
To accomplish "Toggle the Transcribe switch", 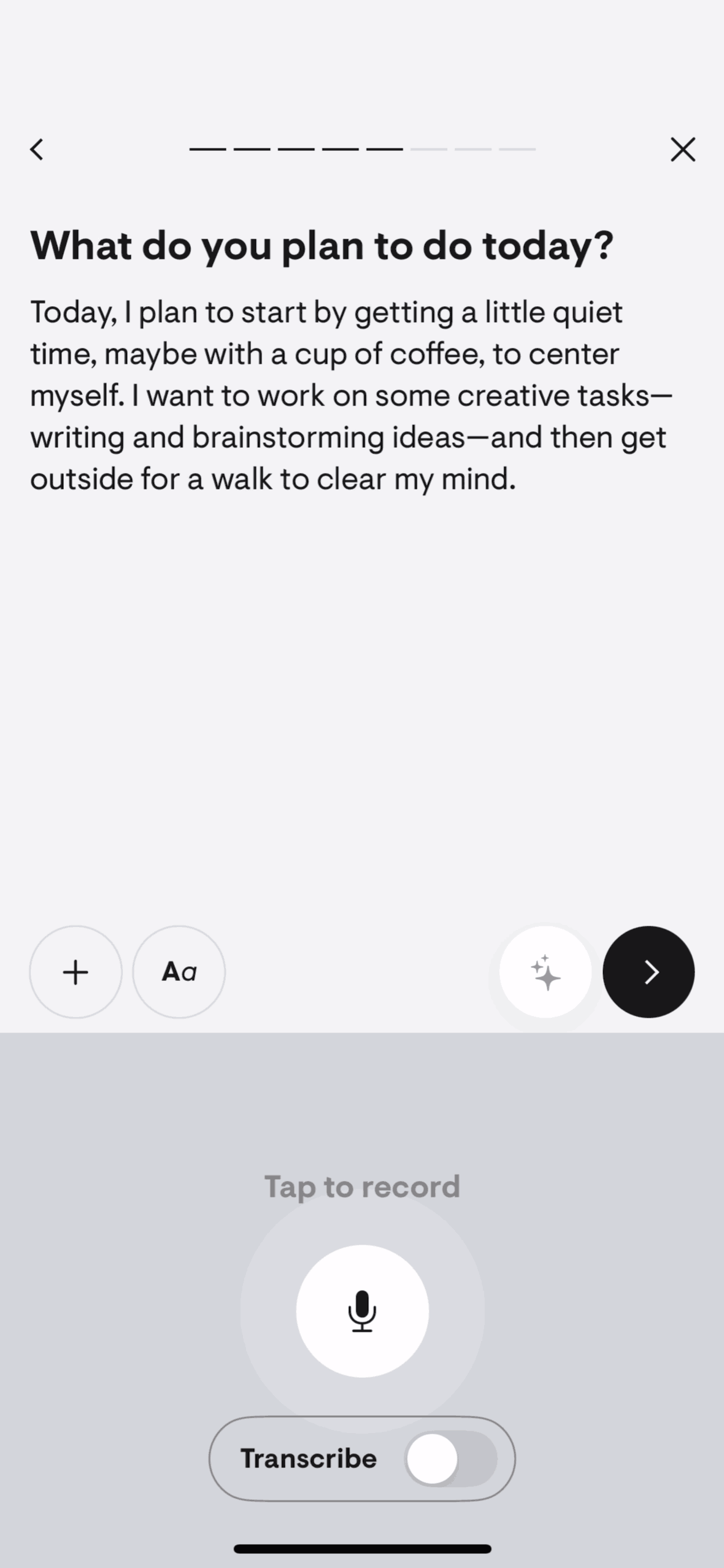I will [x=450, y=1459].
